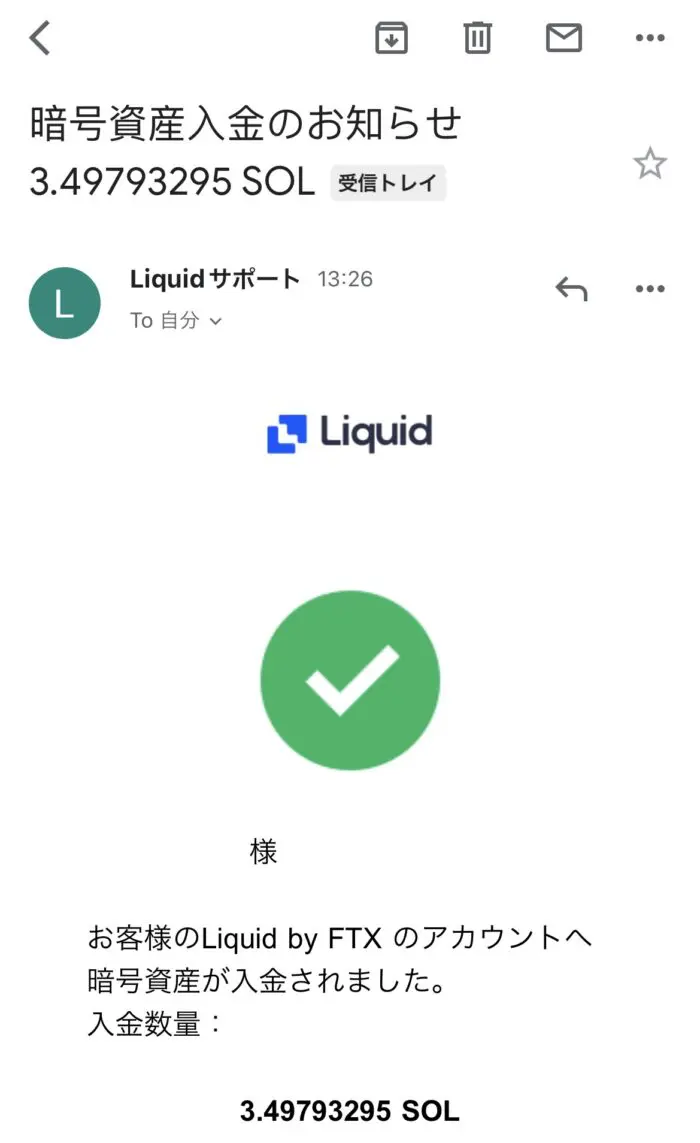
Task: Tap the 受信トレイ label chip
Action: 388,183
